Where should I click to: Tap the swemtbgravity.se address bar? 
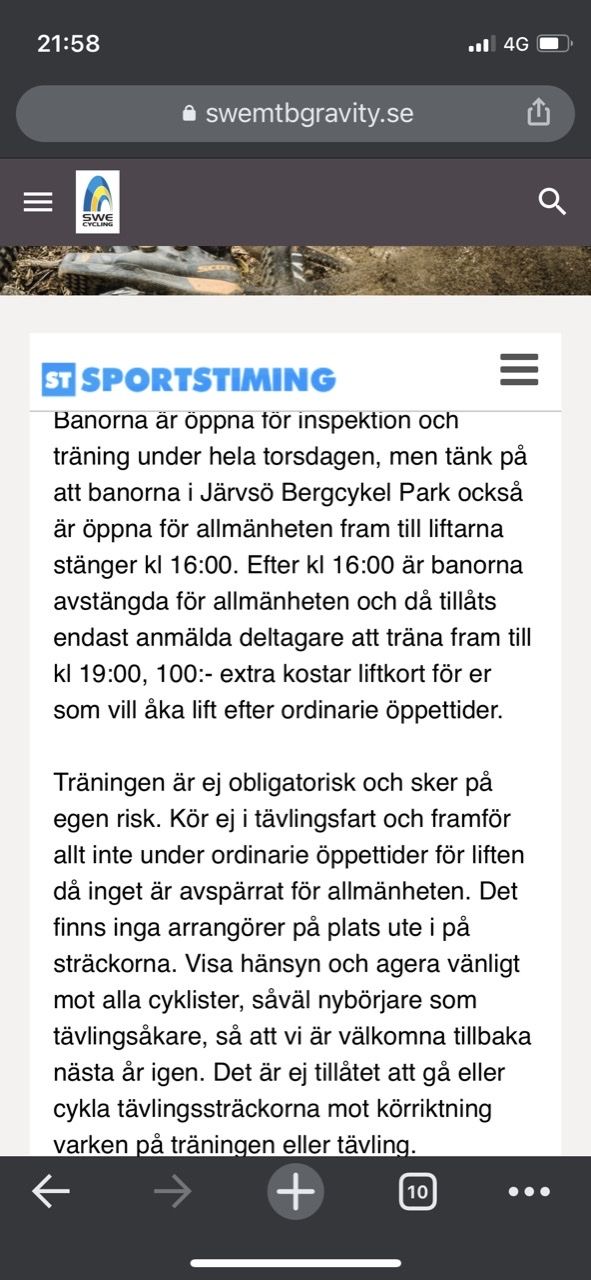(295, 113)
